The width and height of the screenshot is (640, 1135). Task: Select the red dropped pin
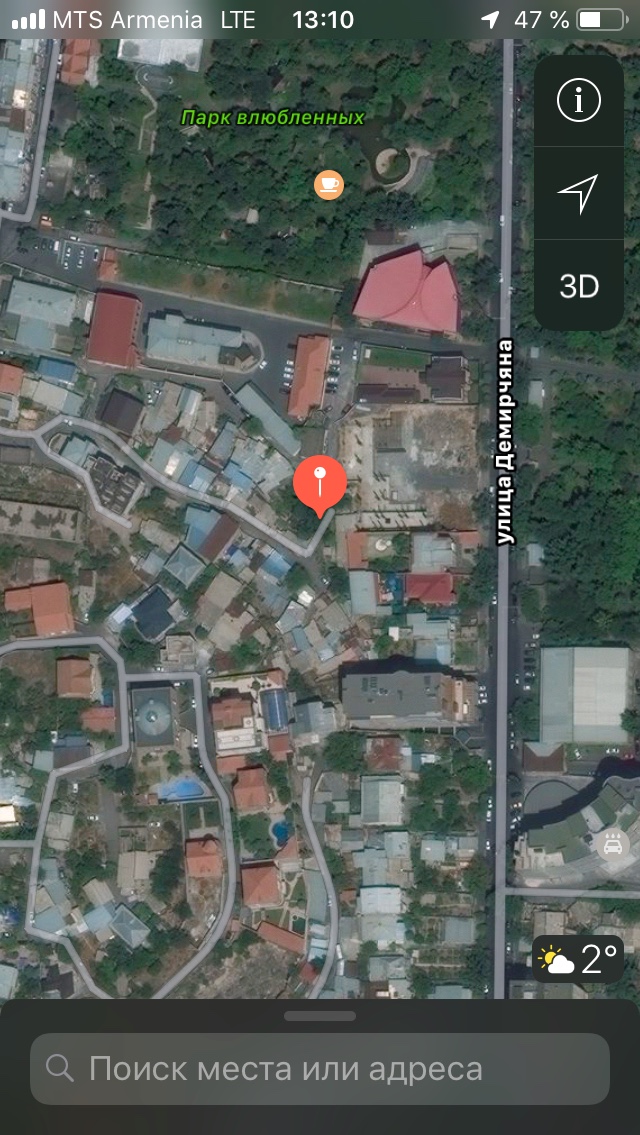point(320,484)
